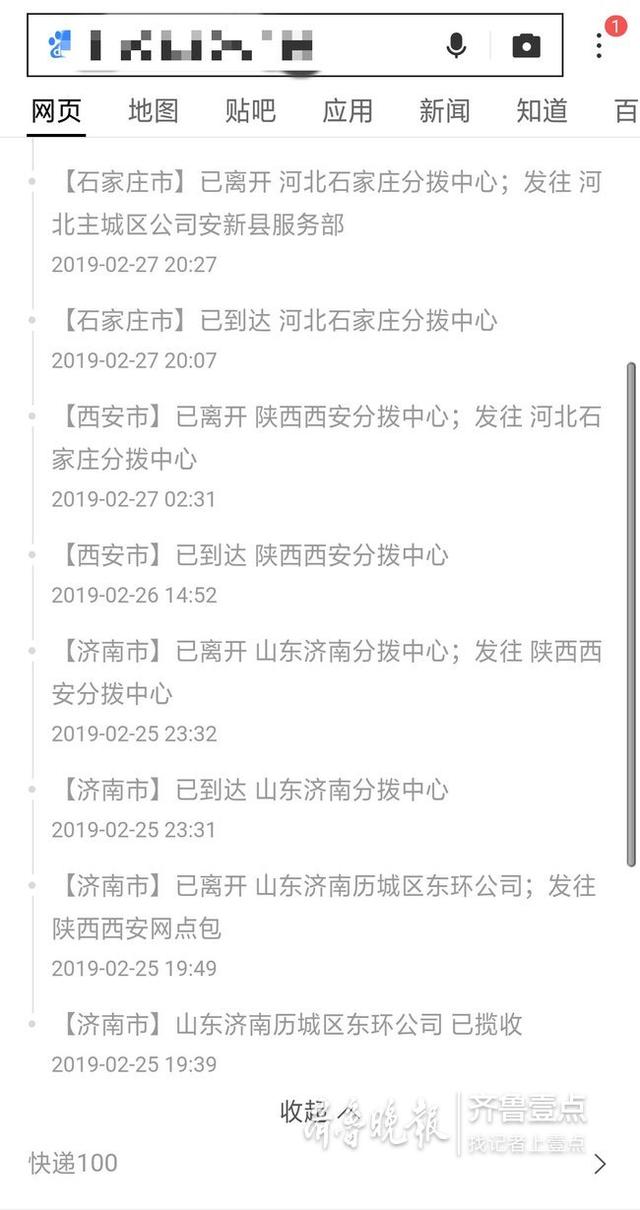Switch to the 新闻 tab
Screen dimensions: 640x1210
[444, 111]
